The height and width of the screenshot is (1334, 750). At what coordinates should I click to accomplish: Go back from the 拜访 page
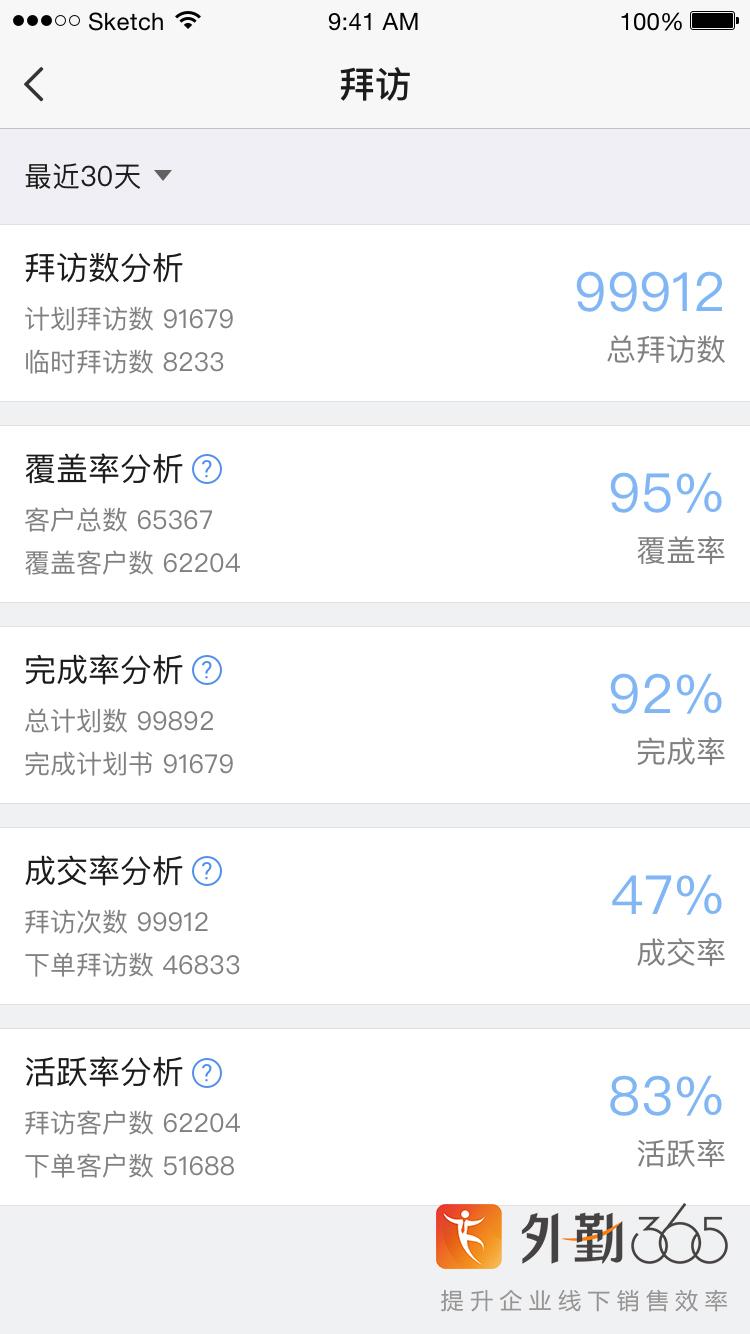point(35,85)
